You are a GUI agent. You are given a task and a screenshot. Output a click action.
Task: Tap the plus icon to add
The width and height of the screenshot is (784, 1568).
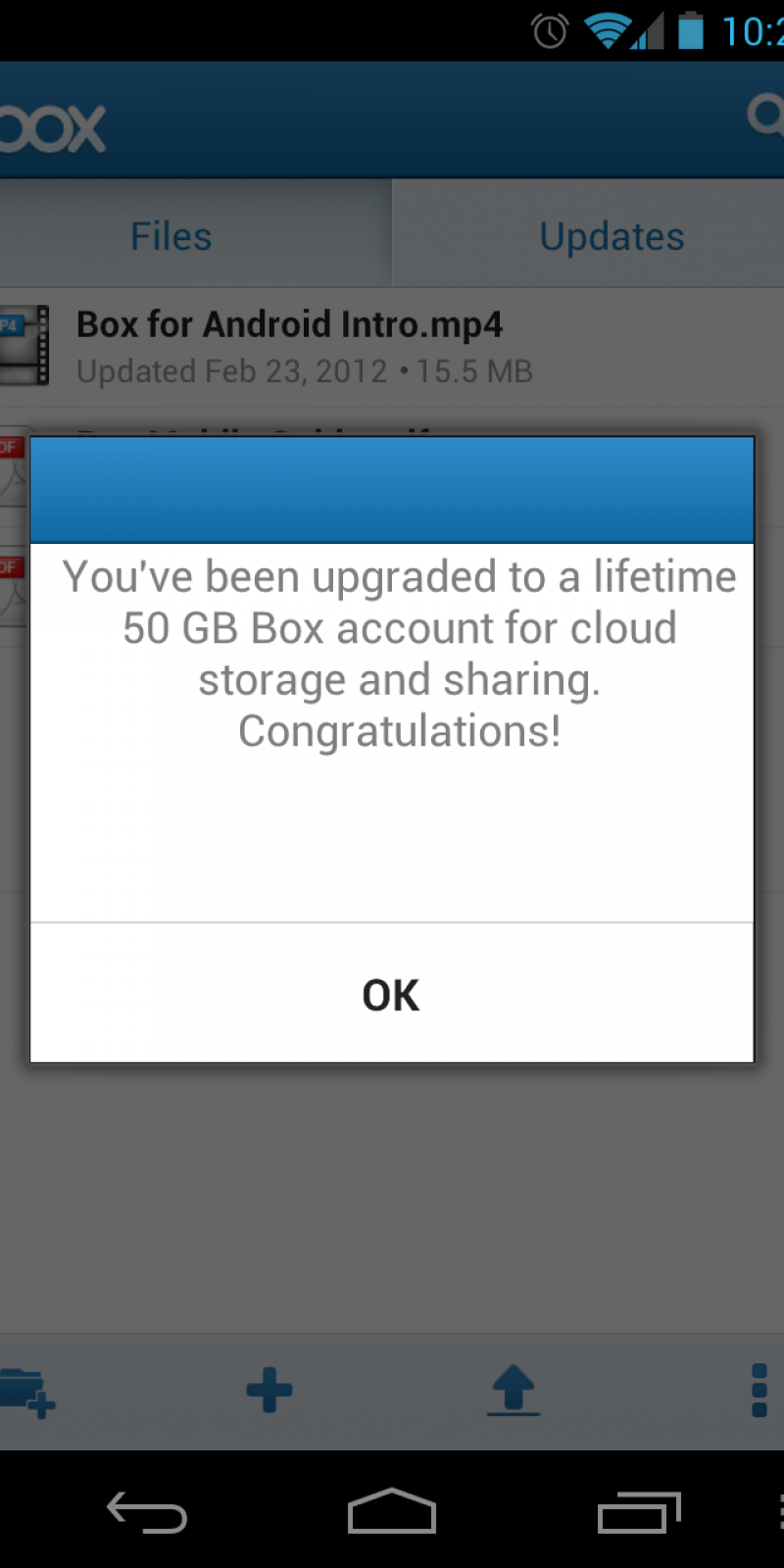269,1390
